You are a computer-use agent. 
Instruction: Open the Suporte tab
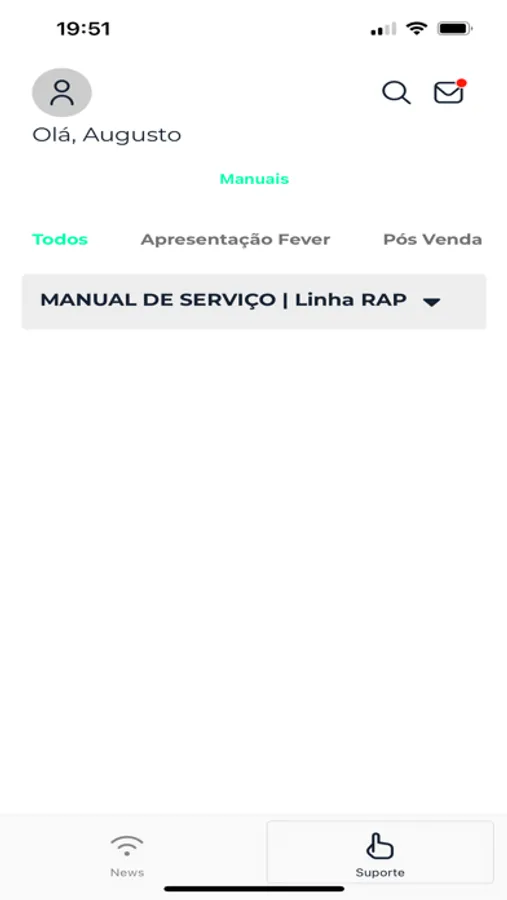(x=380, y=852)
